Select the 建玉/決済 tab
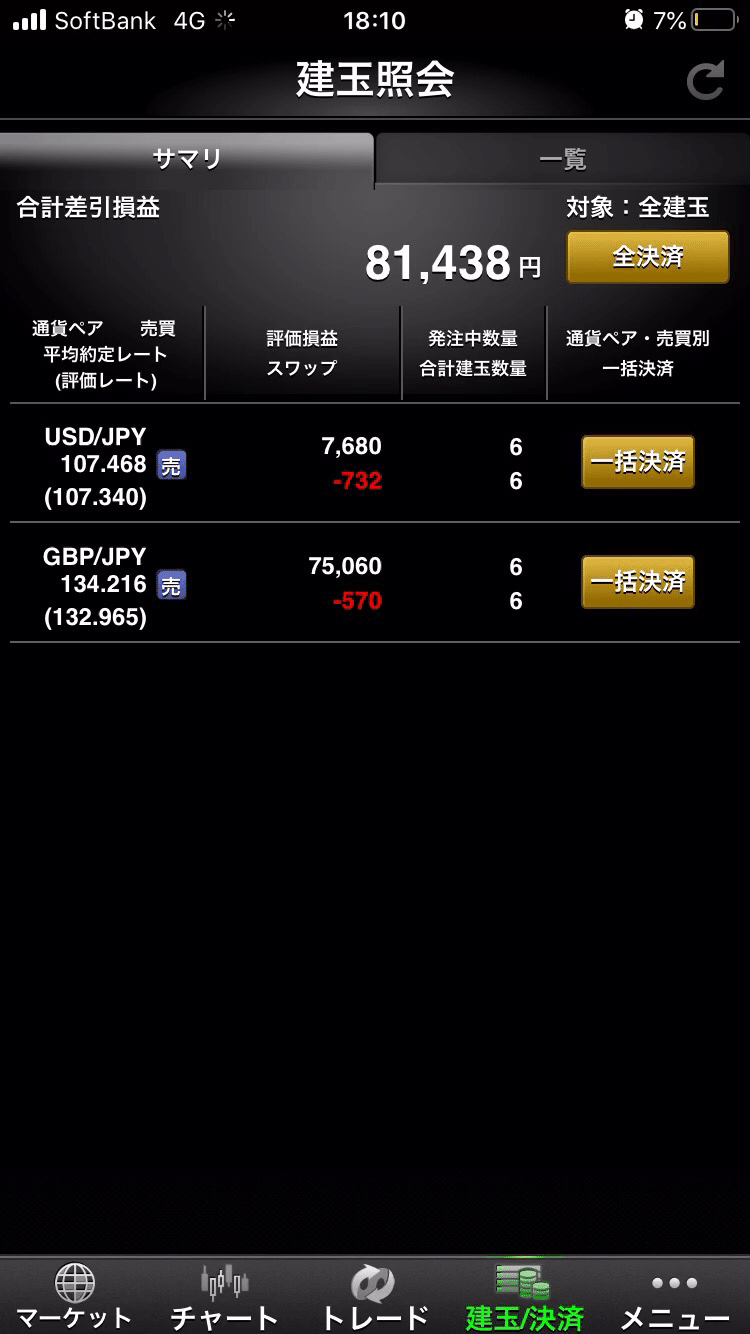 [x=525, y=1296]
